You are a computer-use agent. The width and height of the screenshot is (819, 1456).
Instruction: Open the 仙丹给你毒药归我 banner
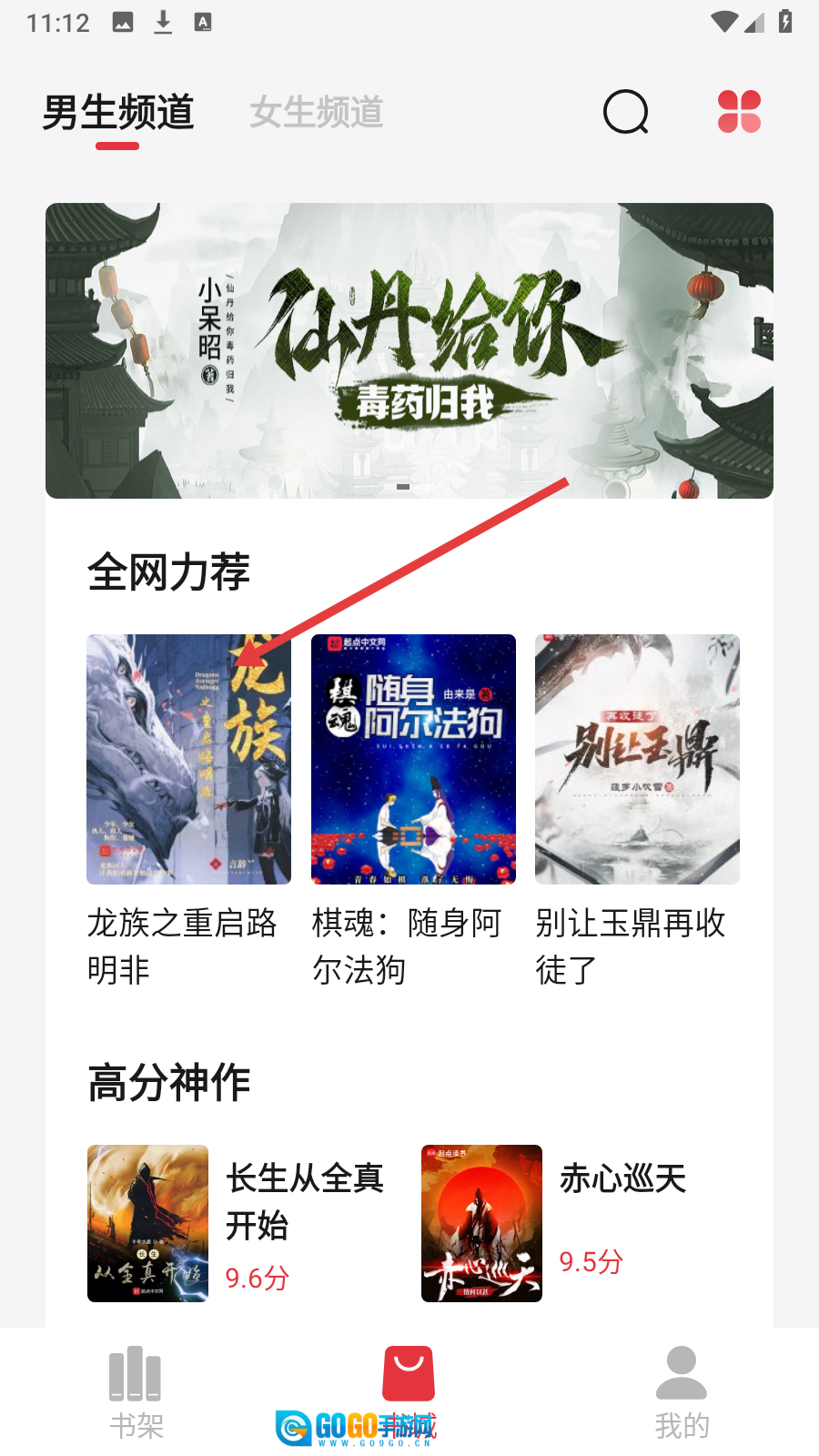tap(409, 350)
